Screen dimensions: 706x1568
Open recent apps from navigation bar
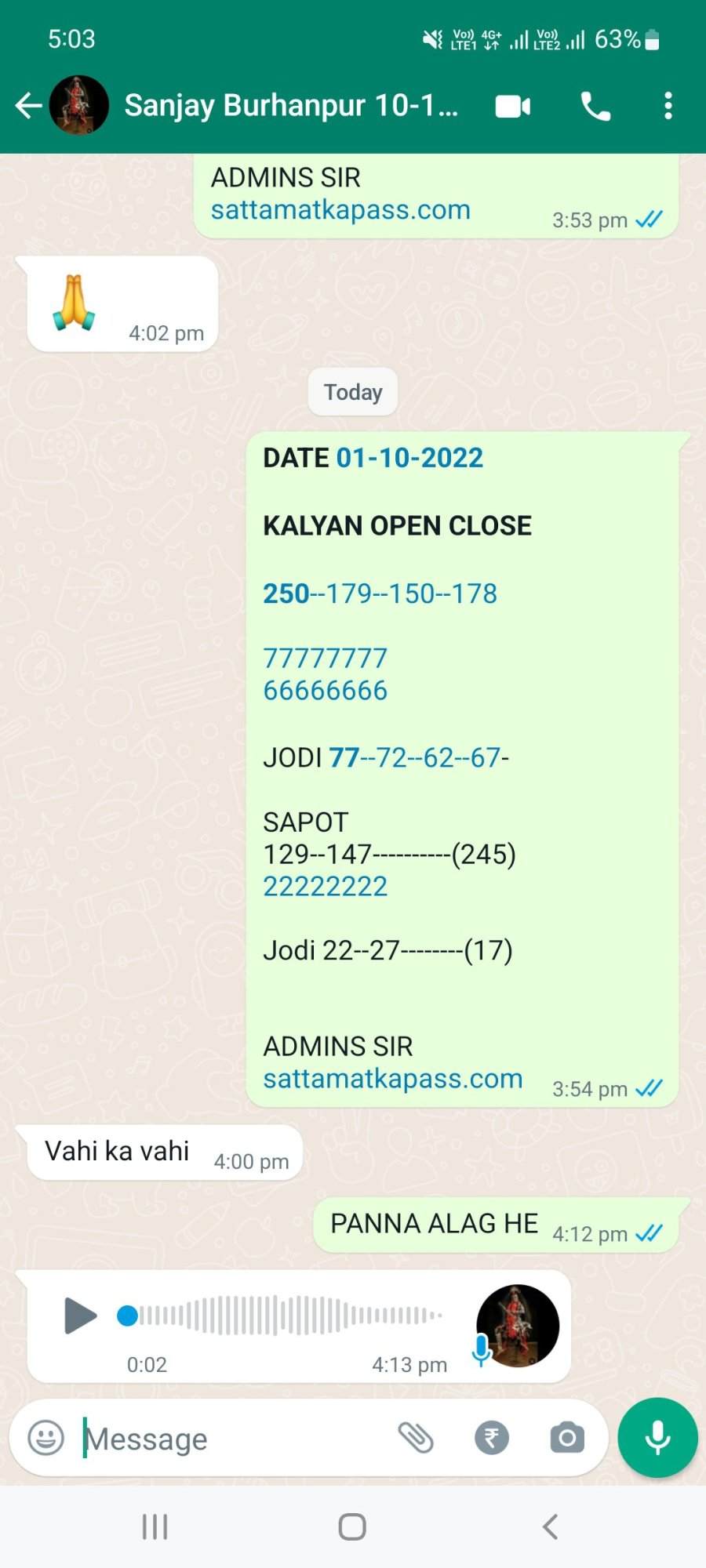[155, 1526]
